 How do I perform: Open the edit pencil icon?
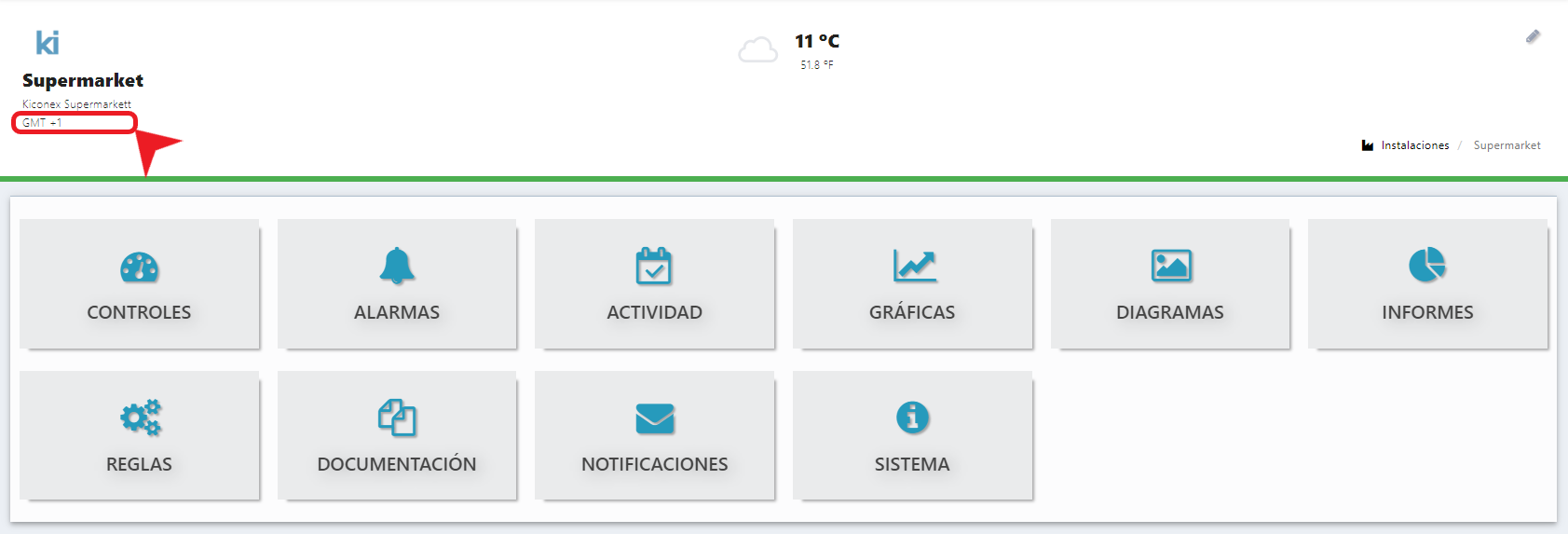point(1533,36)
